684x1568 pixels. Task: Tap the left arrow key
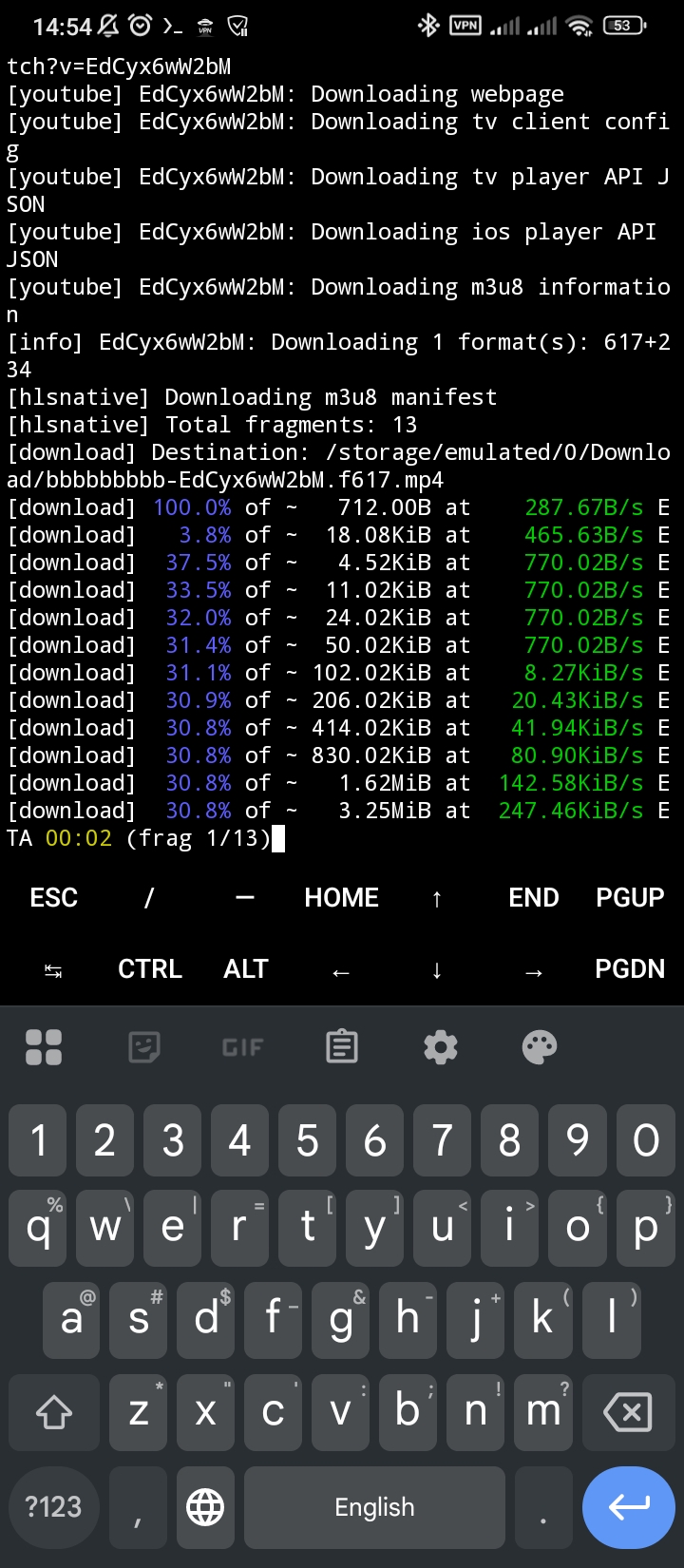341,971
